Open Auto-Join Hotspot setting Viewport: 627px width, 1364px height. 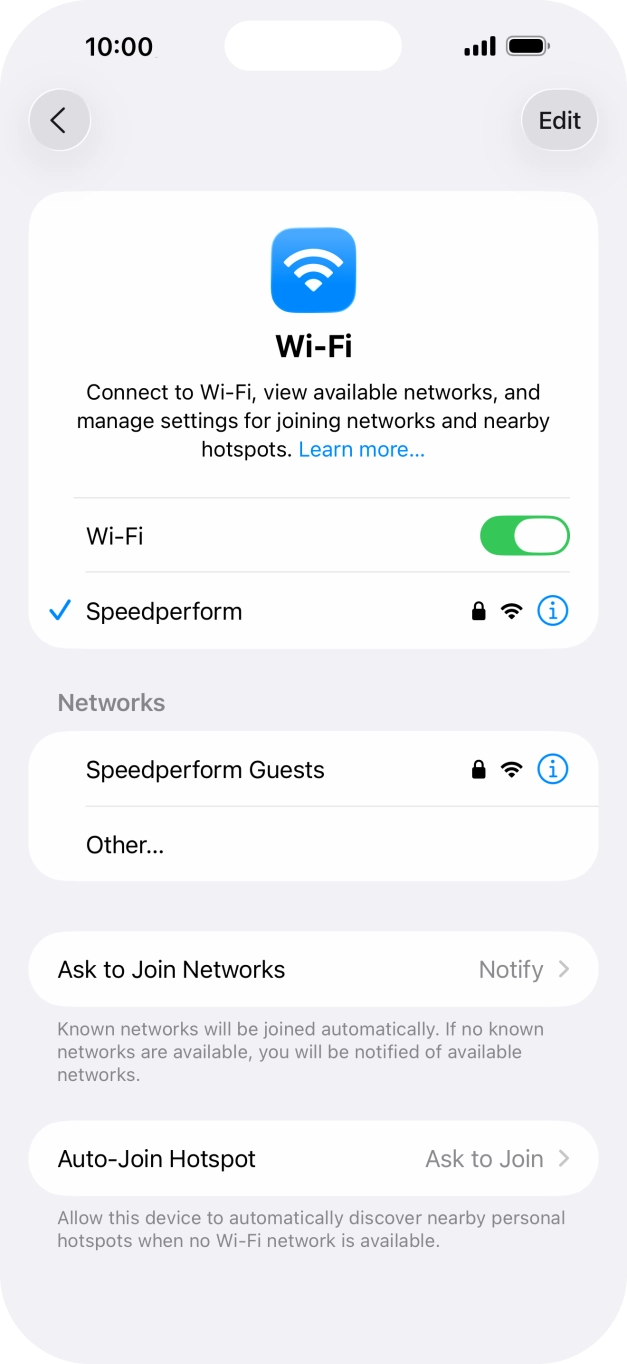tap(313, 1159)
